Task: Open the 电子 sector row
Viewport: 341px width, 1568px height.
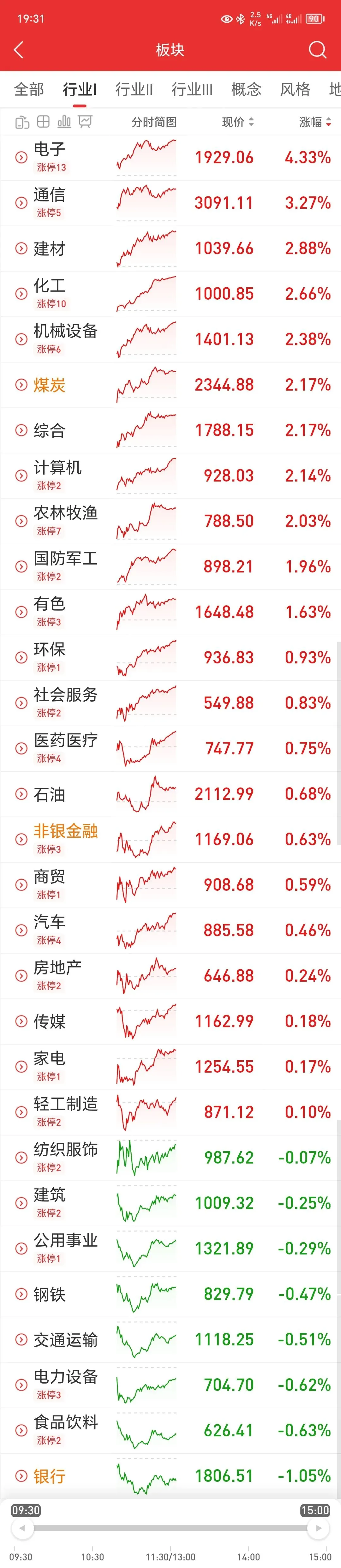Action: coord(170,158)
